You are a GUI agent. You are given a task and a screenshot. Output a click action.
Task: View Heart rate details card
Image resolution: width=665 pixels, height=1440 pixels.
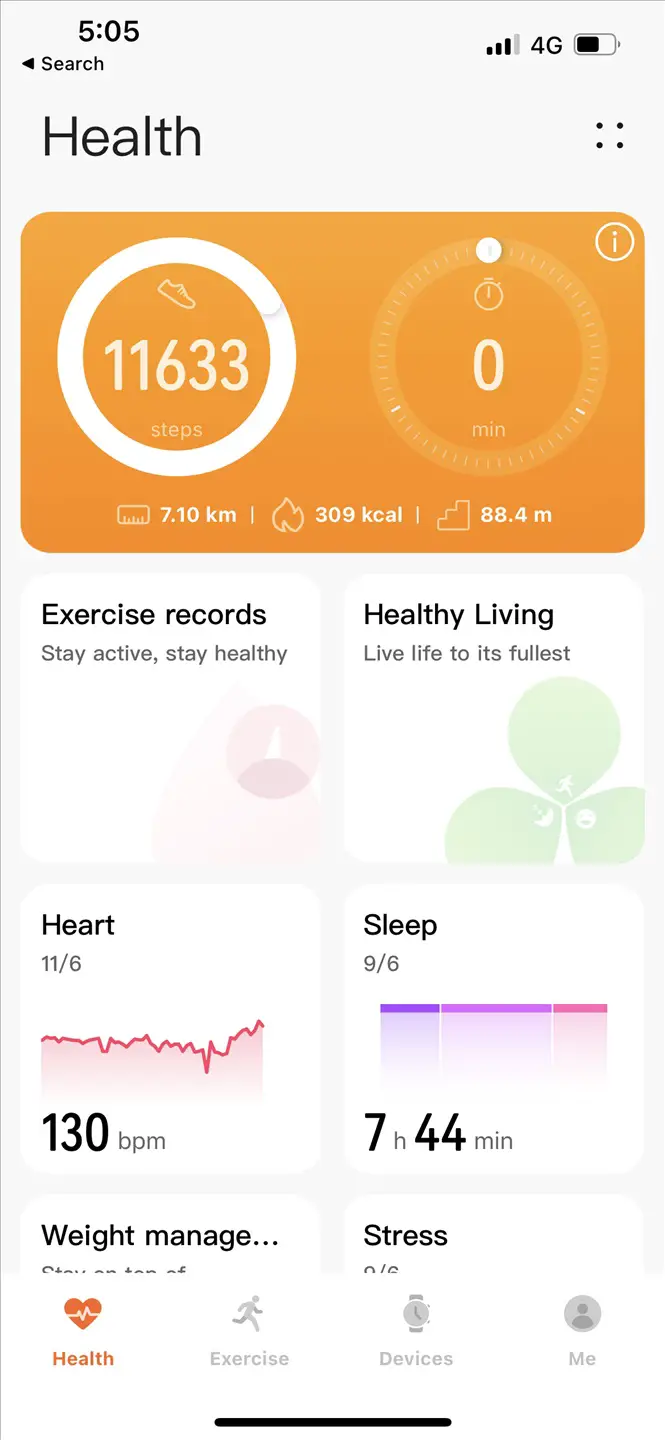pyautogui.click(x=170, y=1028)
